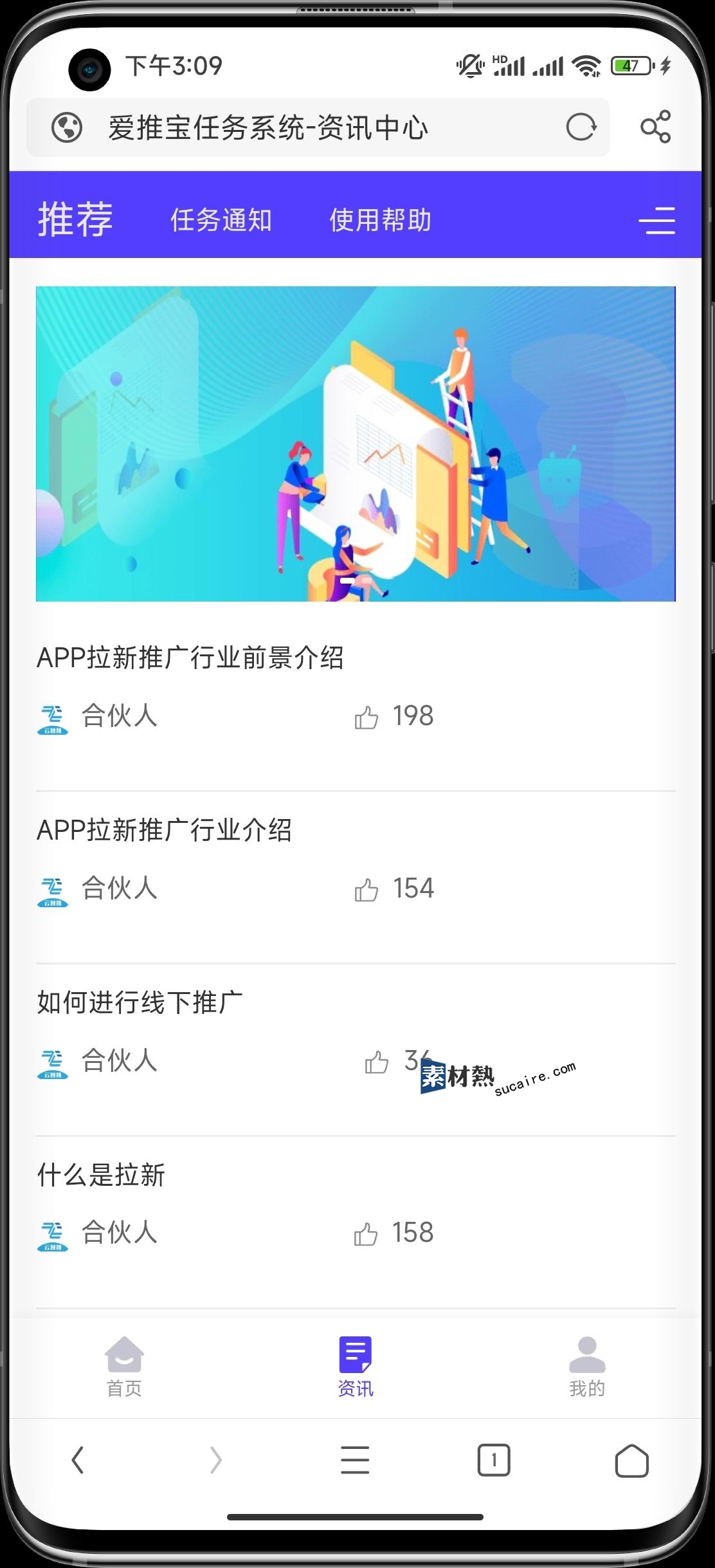Viewport: 715px width, 1568px height.
Task: Open the 使用帮助 tab
Action: 380,220
